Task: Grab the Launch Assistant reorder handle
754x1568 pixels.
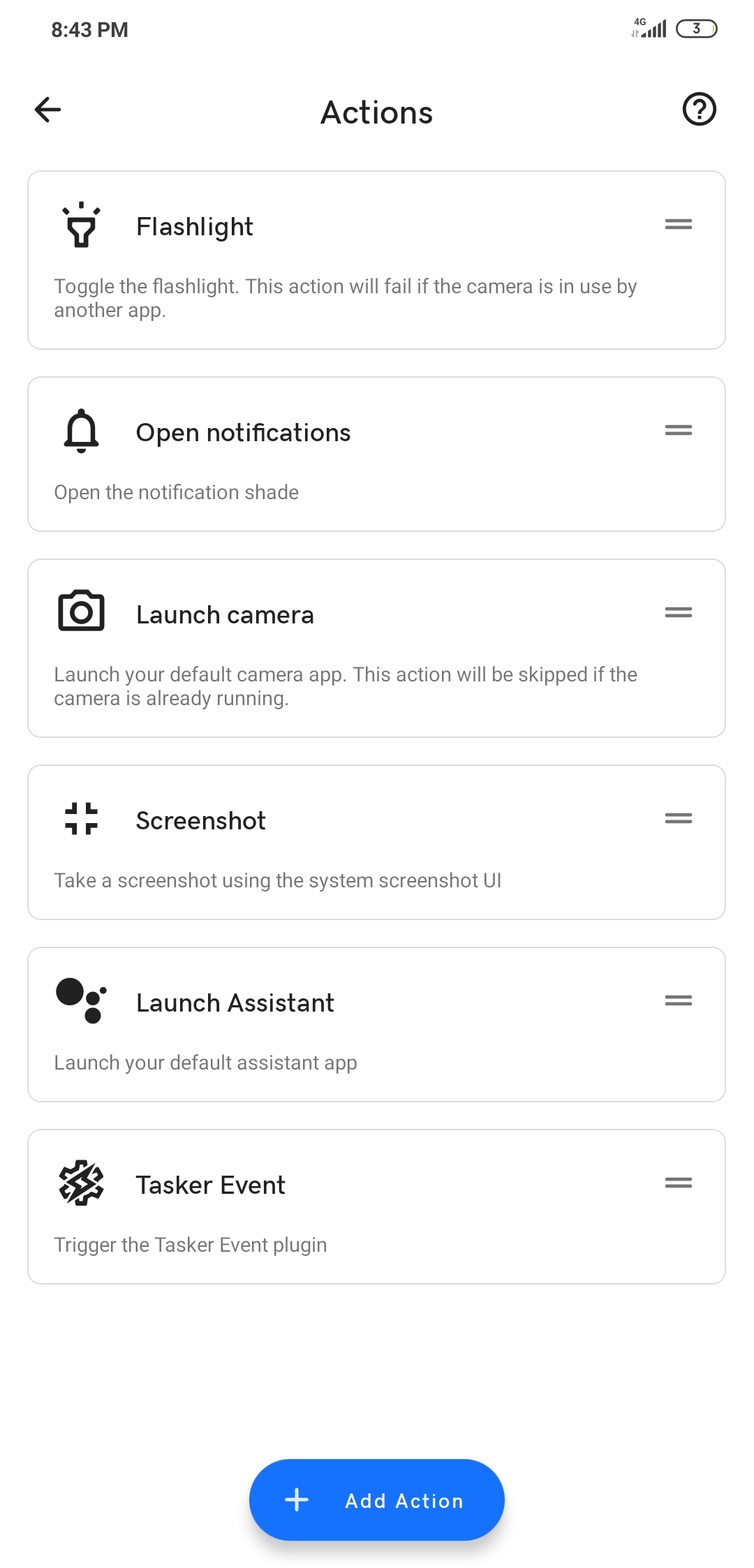Action: [x=677, y=1000]
